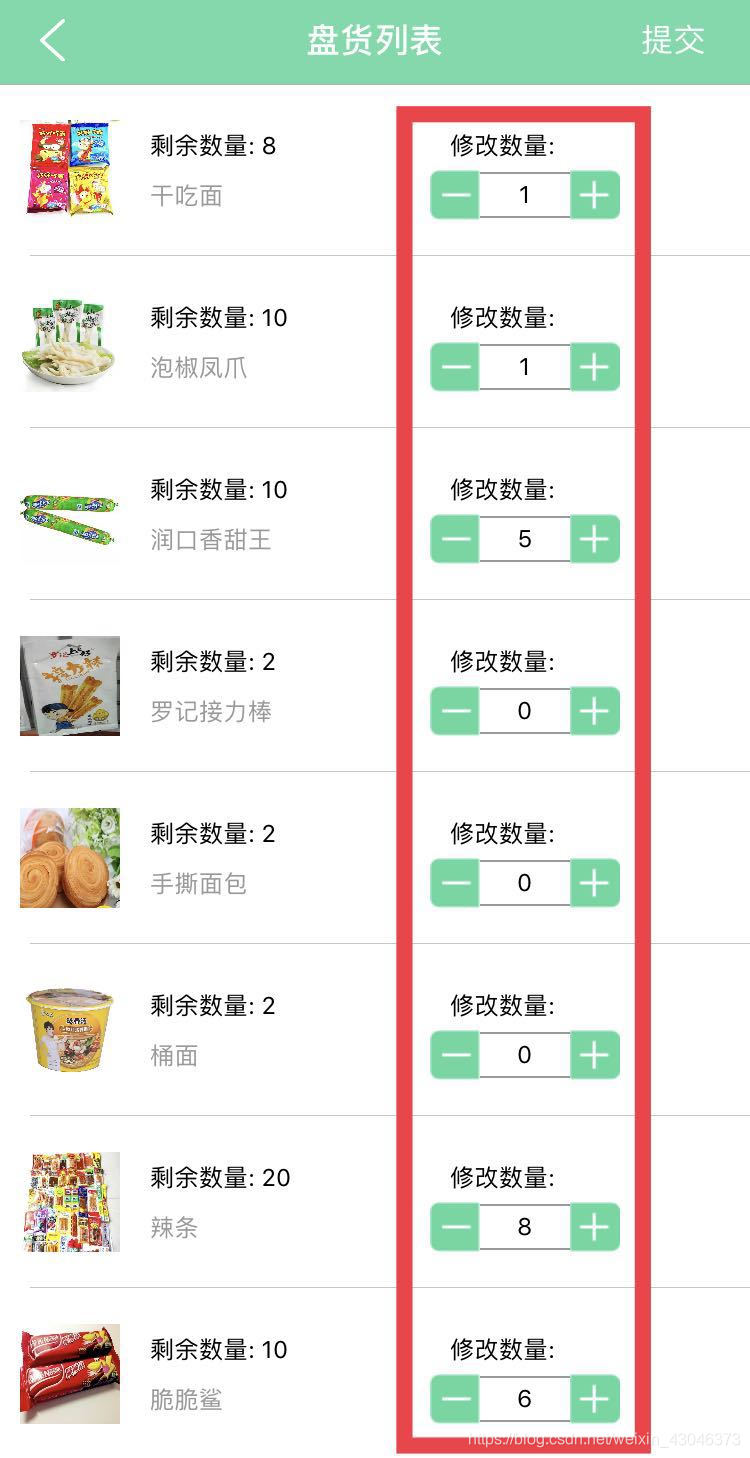The width and height of the screenshot is (750, 1458).
Task: Decrease the 脆脆鲨 quantity
Action: 455,1399
